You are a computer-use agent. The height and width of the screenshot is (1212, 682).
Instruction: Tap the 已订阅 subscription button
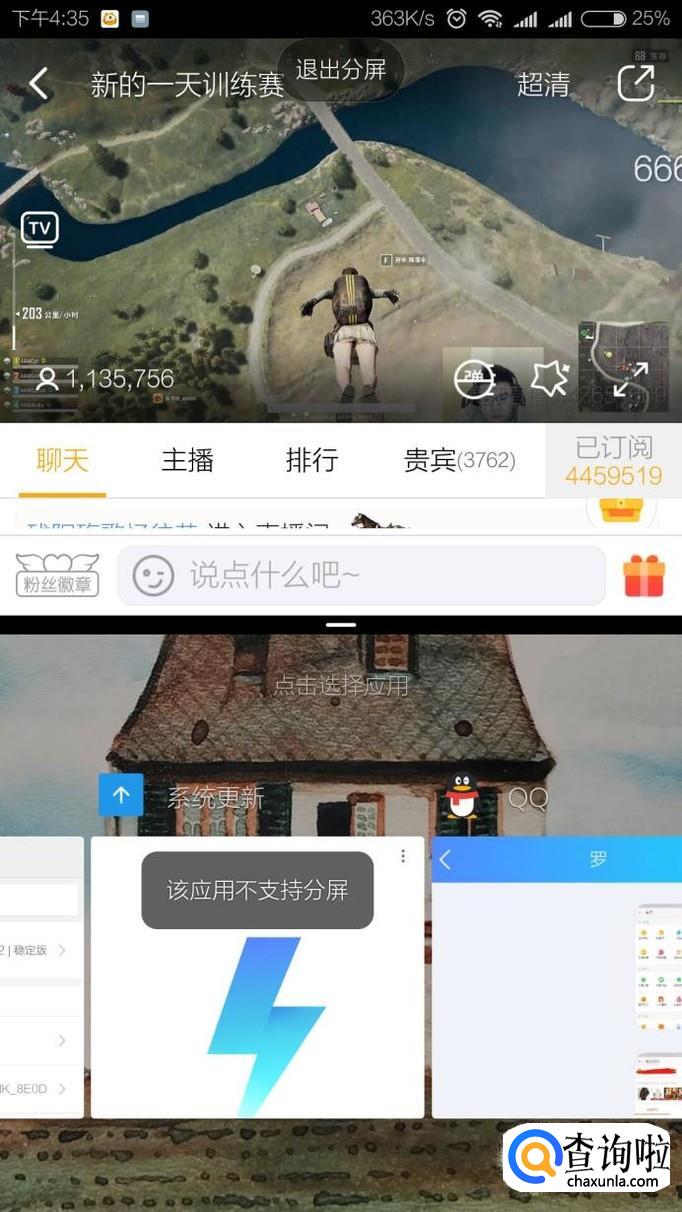tap(613, 460)
